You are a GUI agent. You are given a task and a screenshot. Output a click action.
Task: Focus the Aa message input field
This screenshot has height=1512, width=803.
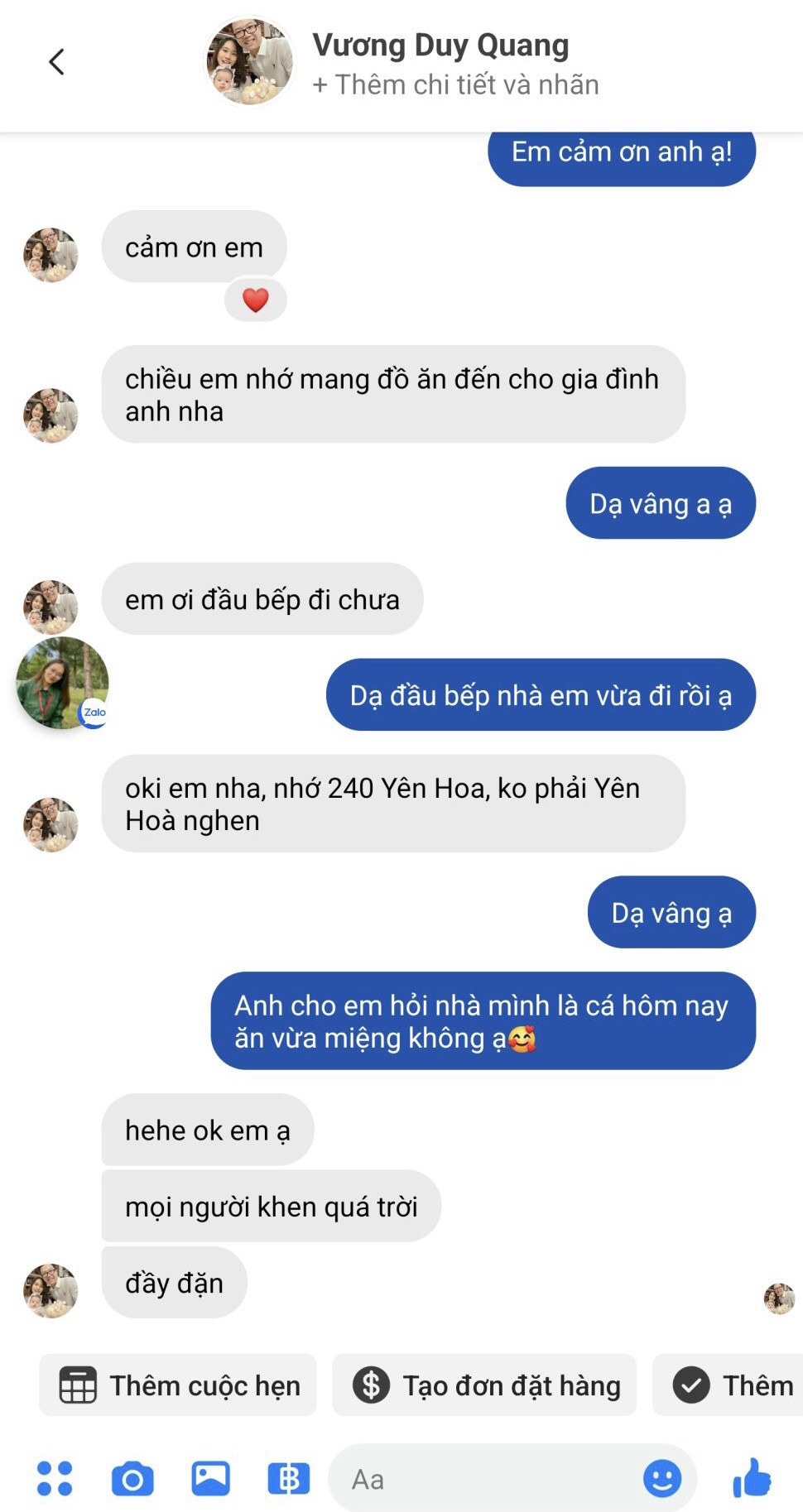(x=488, y=1478)
